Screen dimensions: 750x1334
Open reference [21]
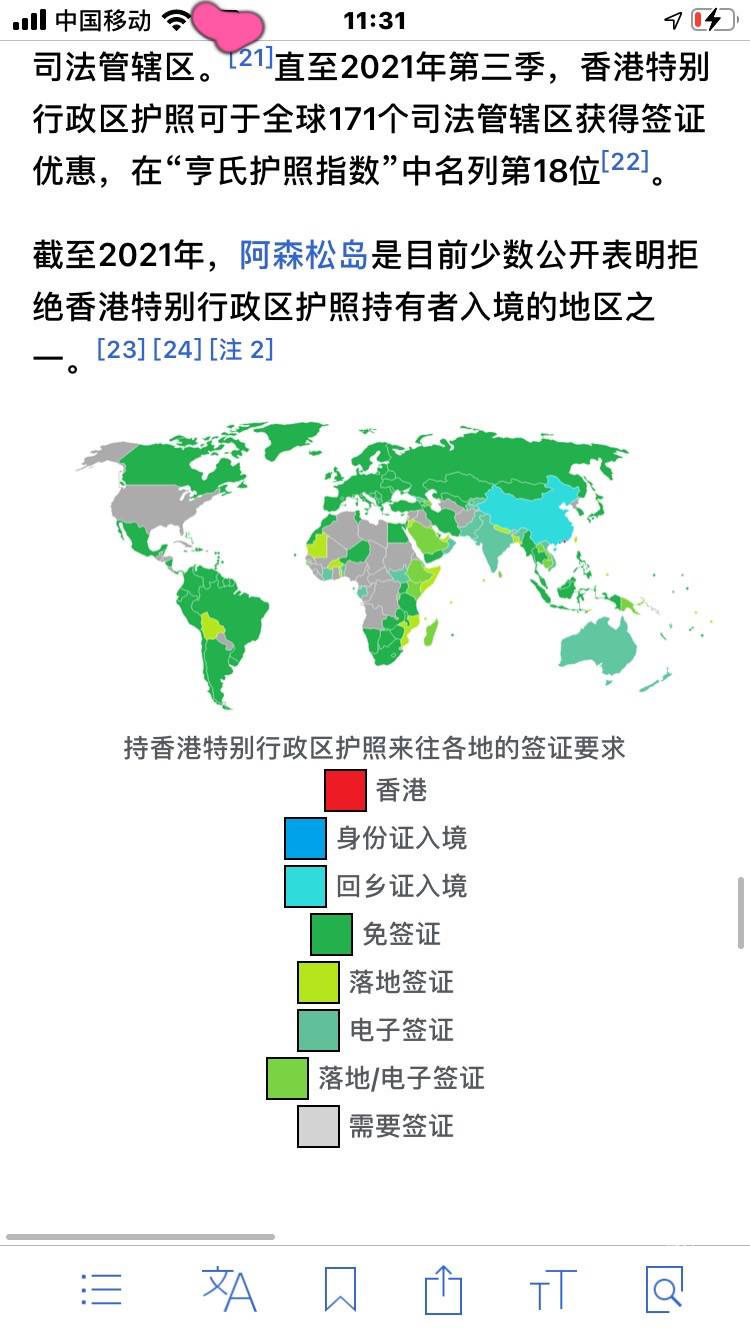click(x=251, y=59)
